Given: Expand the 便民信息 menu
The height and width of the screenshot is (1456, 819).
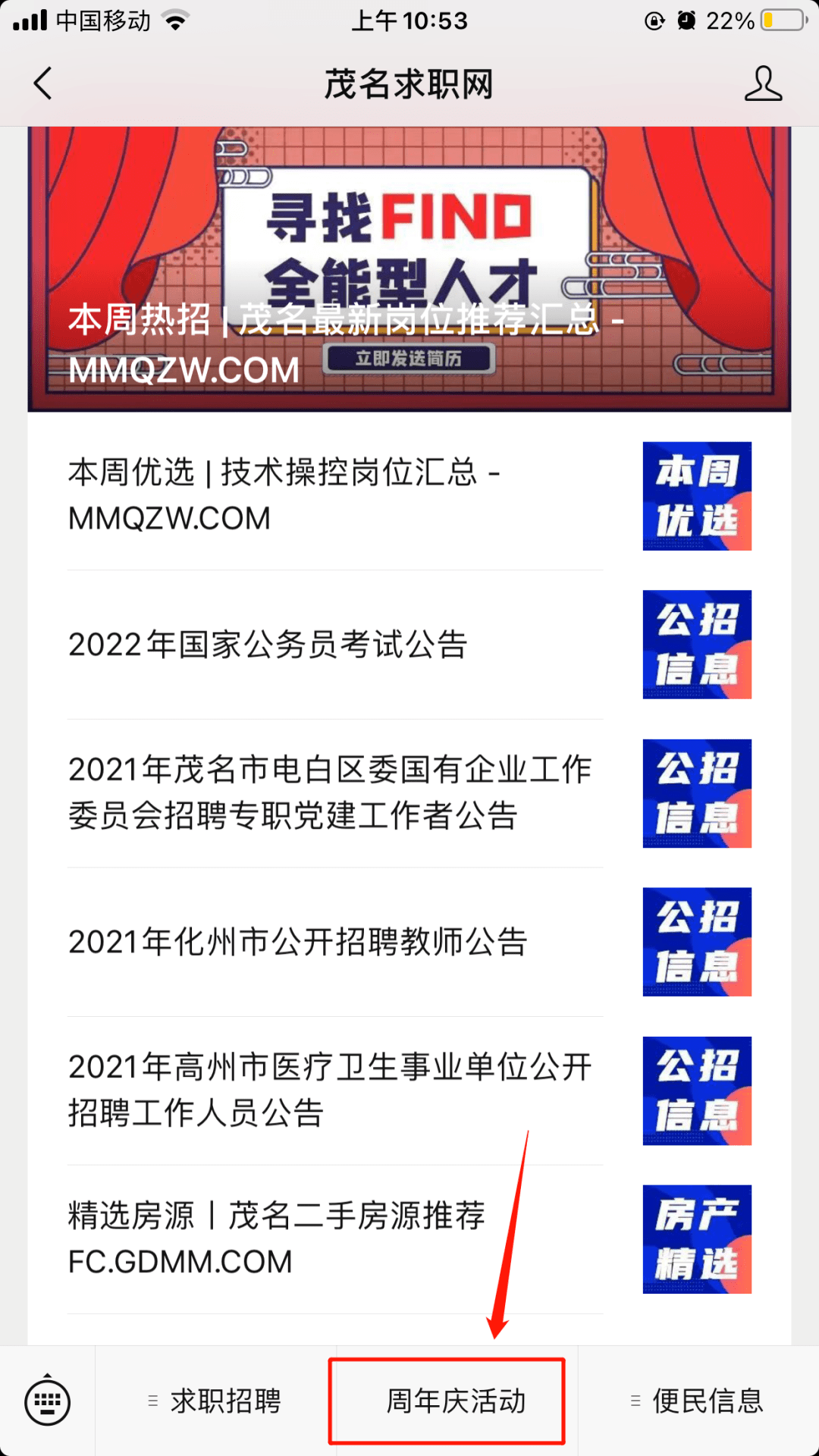Looking at the screenshot, I should pyautogui.click(x=698, y=1401).
